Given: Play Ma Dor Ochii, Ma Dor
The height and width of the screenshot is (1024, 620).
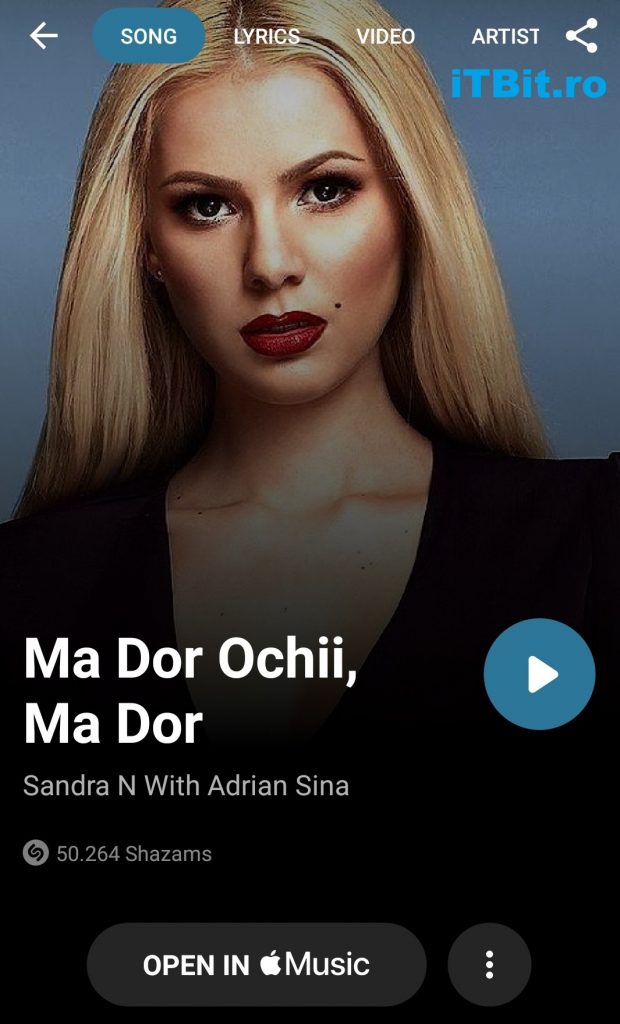Looking at the screenshot, I should coord(540,674).
